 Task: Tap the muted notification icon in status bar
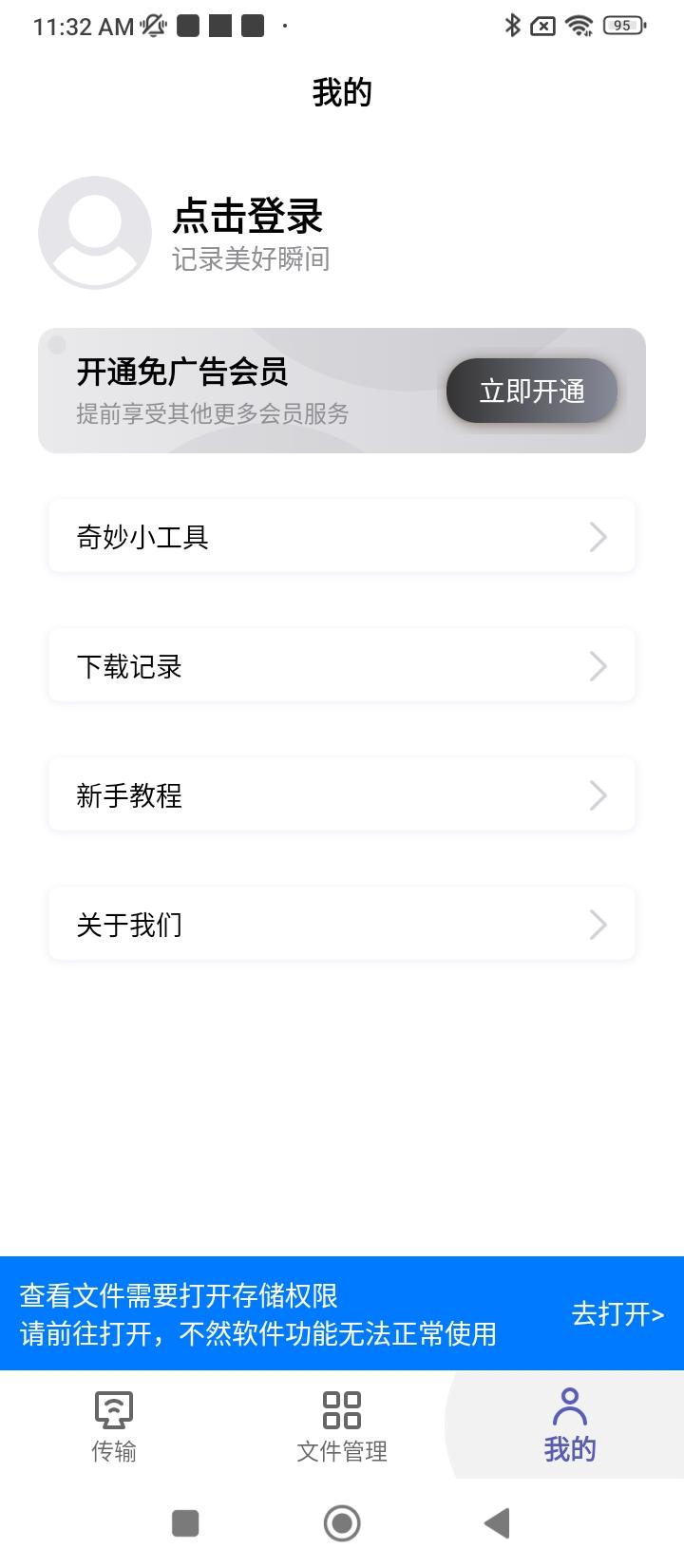(x=155, y=25)
